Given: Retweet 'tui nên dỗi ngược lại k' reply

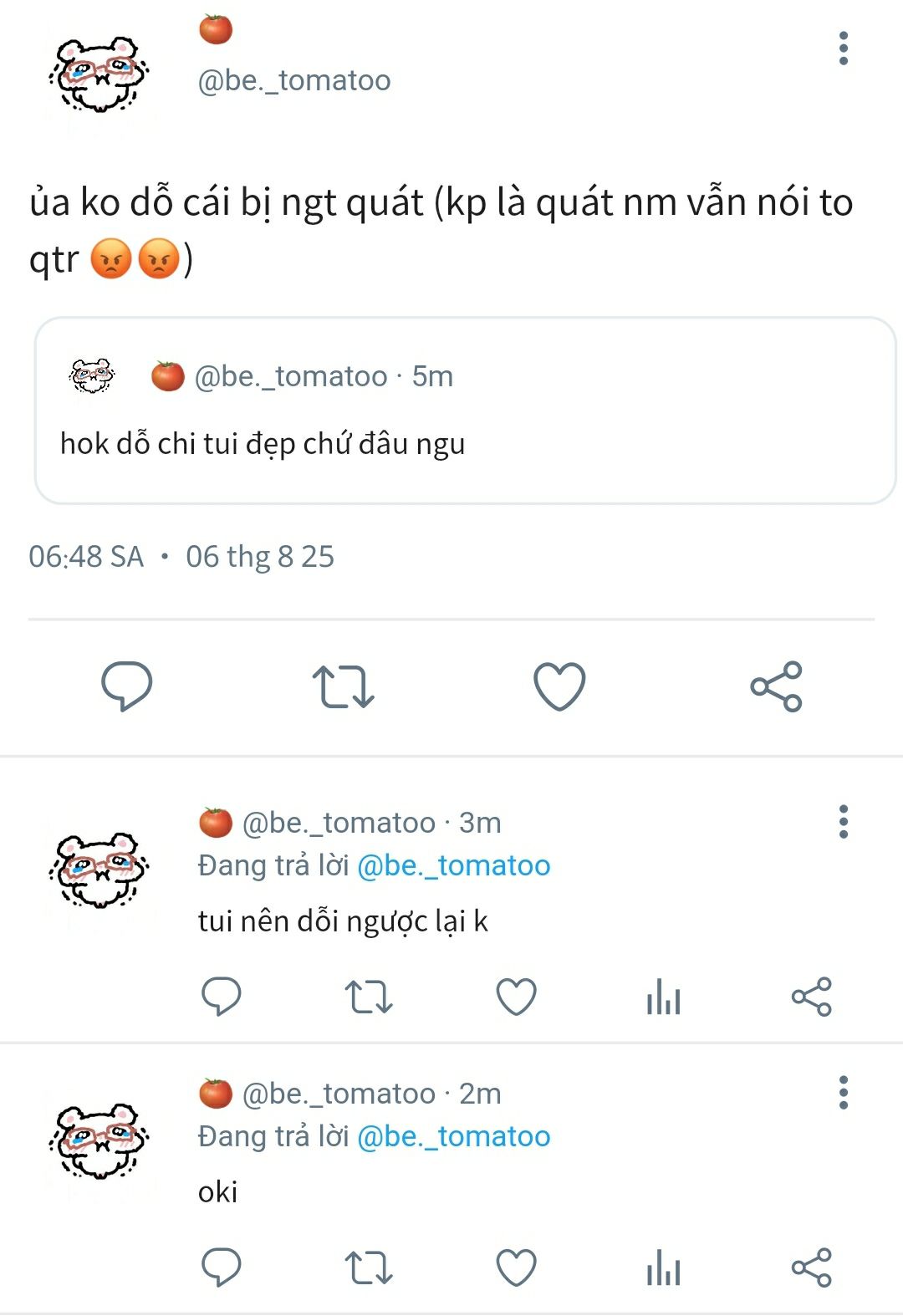Looking at the screenshot, I should [369, 997].
